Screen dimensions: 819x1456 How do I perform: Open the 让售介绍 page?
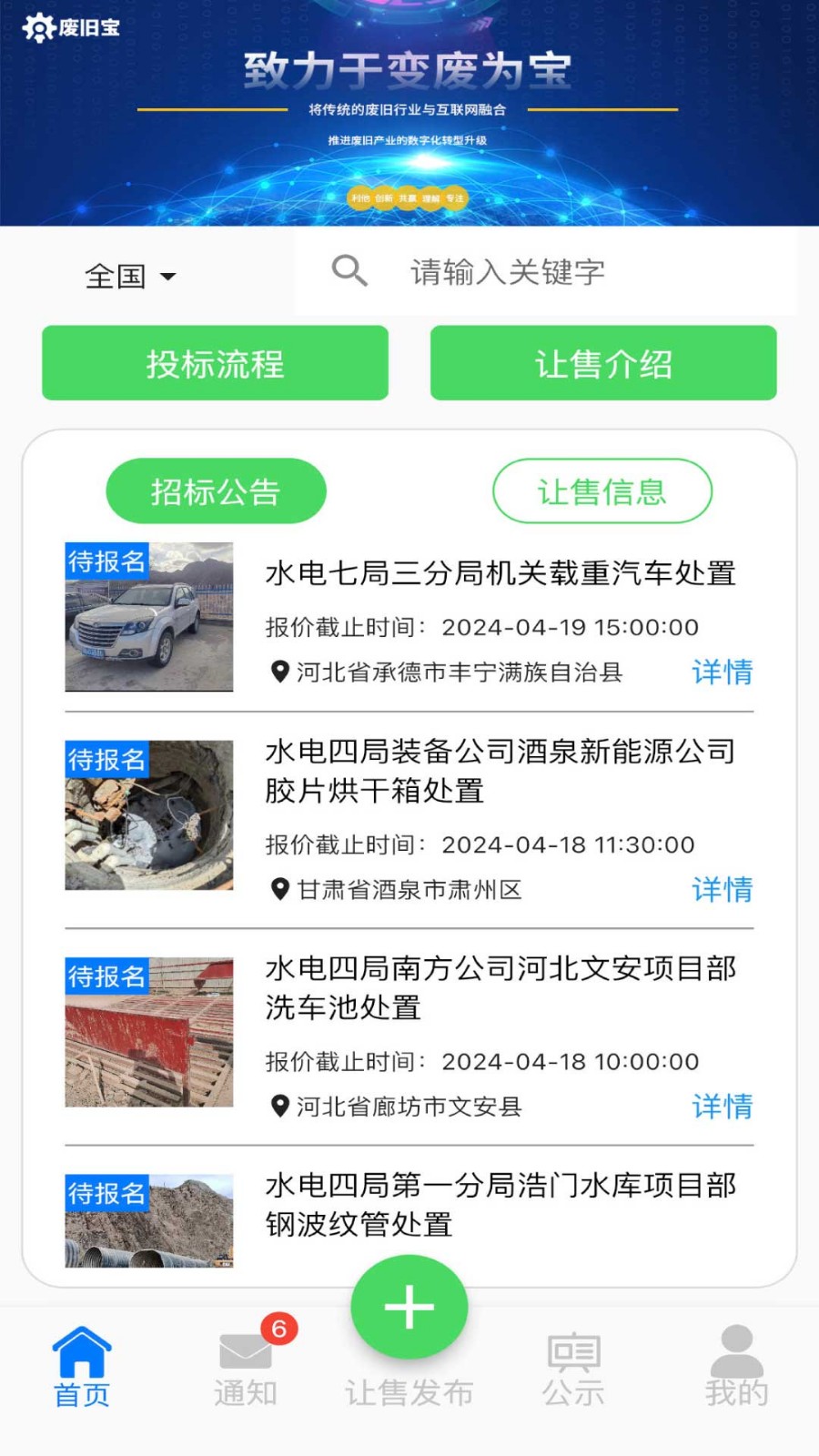603,363
